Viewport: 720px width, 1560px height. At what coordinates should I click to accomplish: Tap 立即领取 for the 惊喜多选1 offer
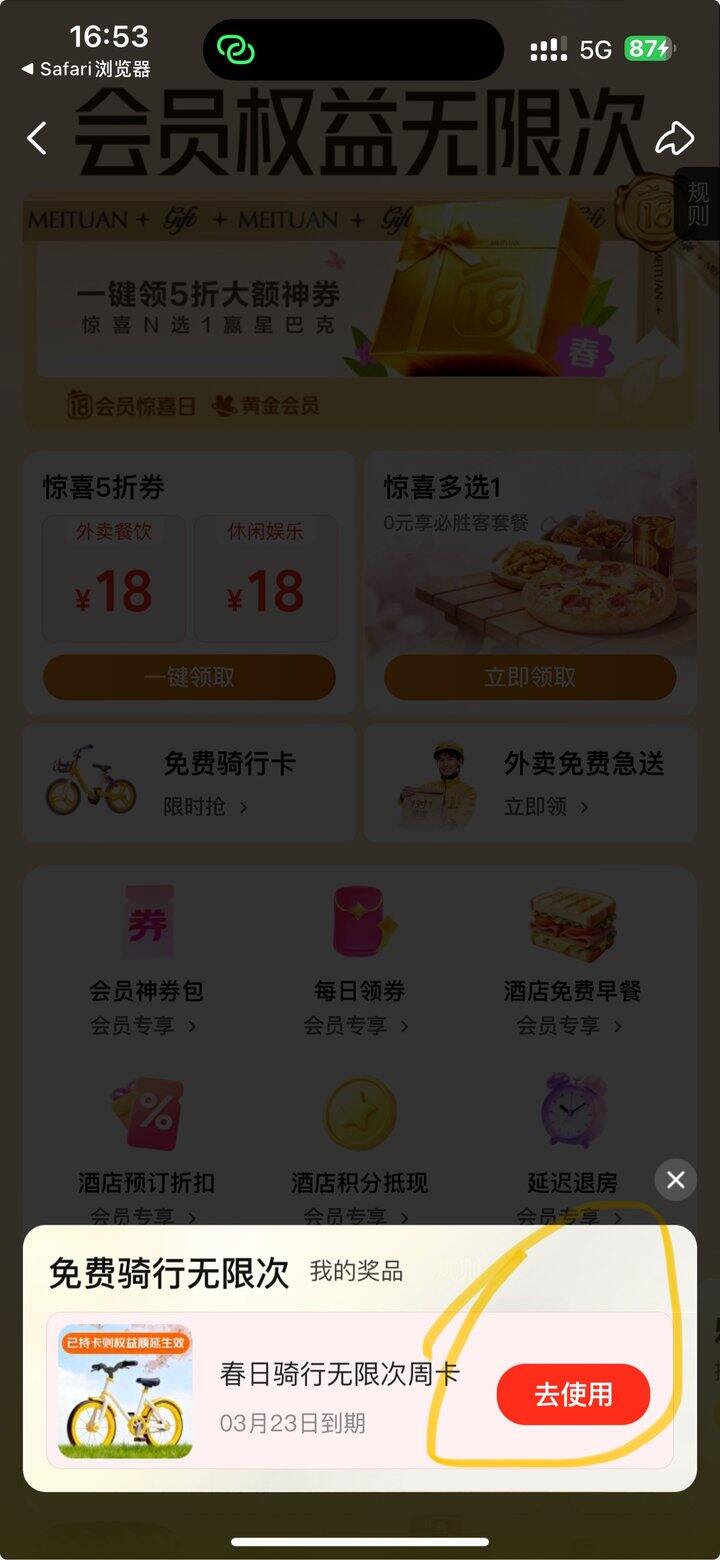click(531, 677)
